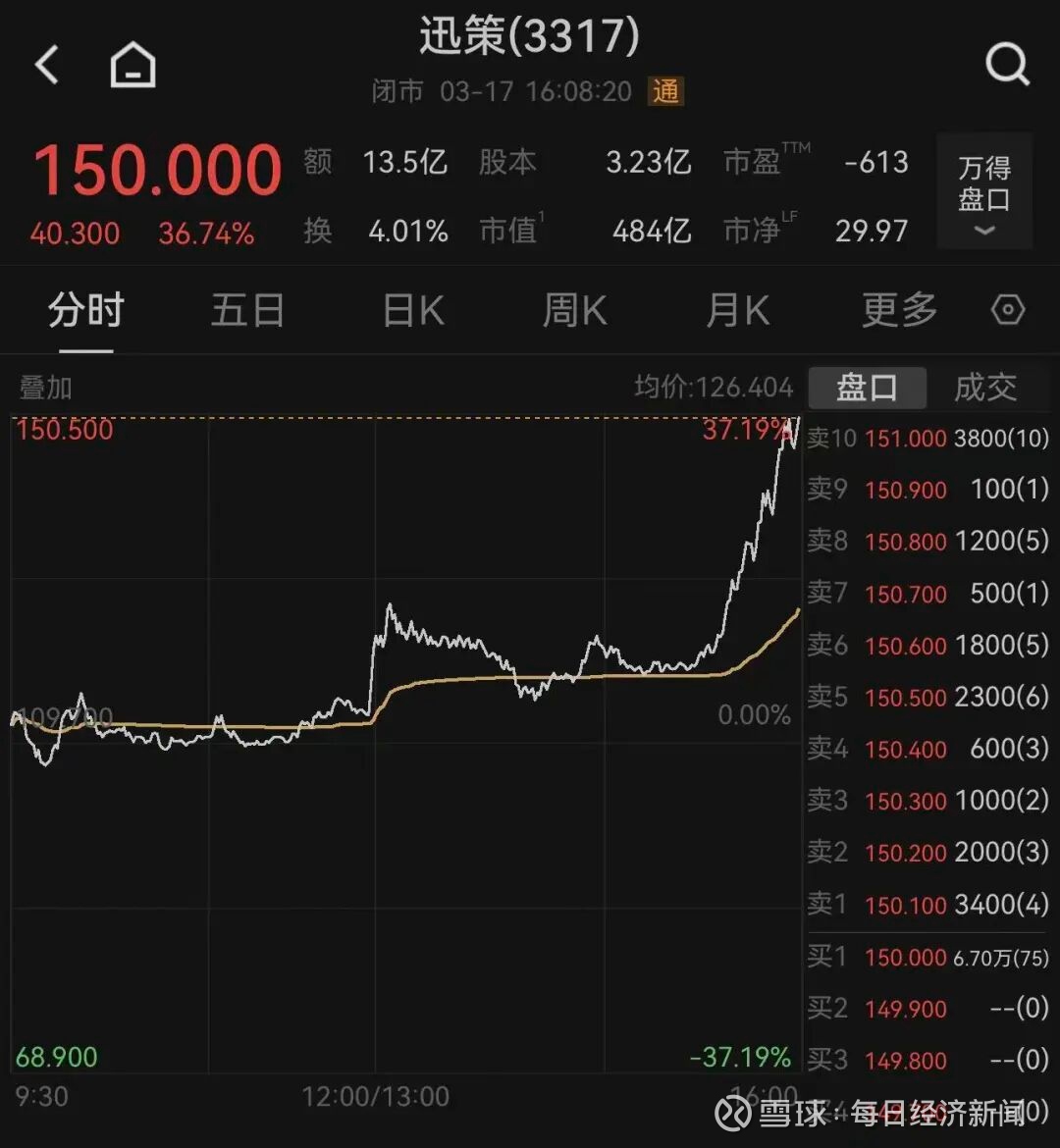Screen dimensions: 1060x1148
Task: View the 月K chart
Action: [x=738, y=311]
